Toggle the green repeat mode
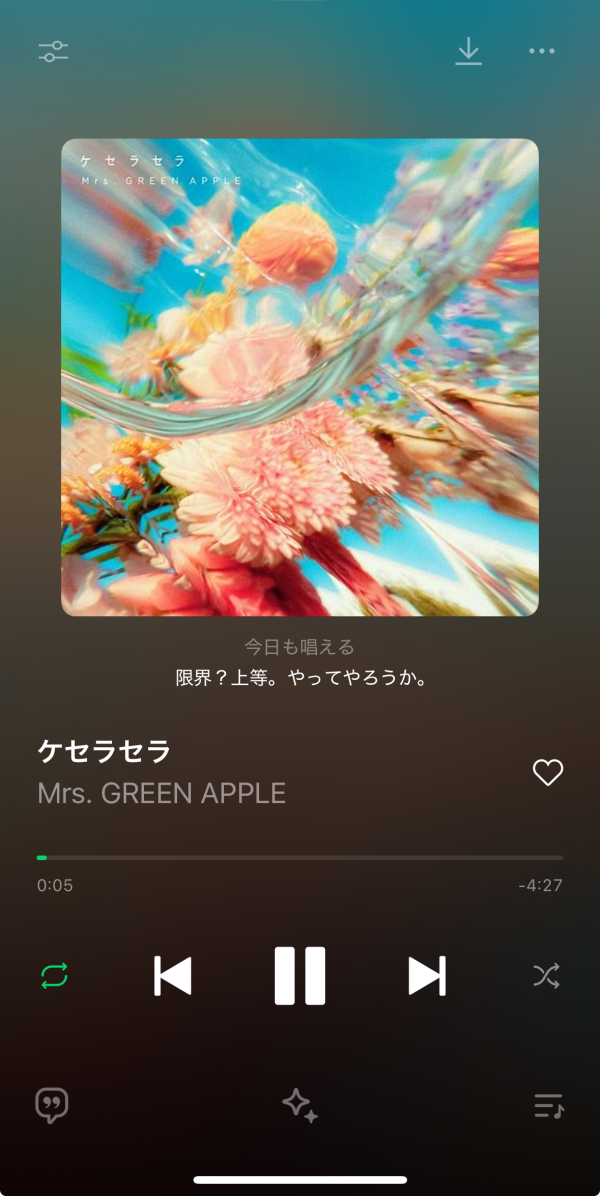Image resolution: width=600 pixels, height=1196 pixels. 54,976
